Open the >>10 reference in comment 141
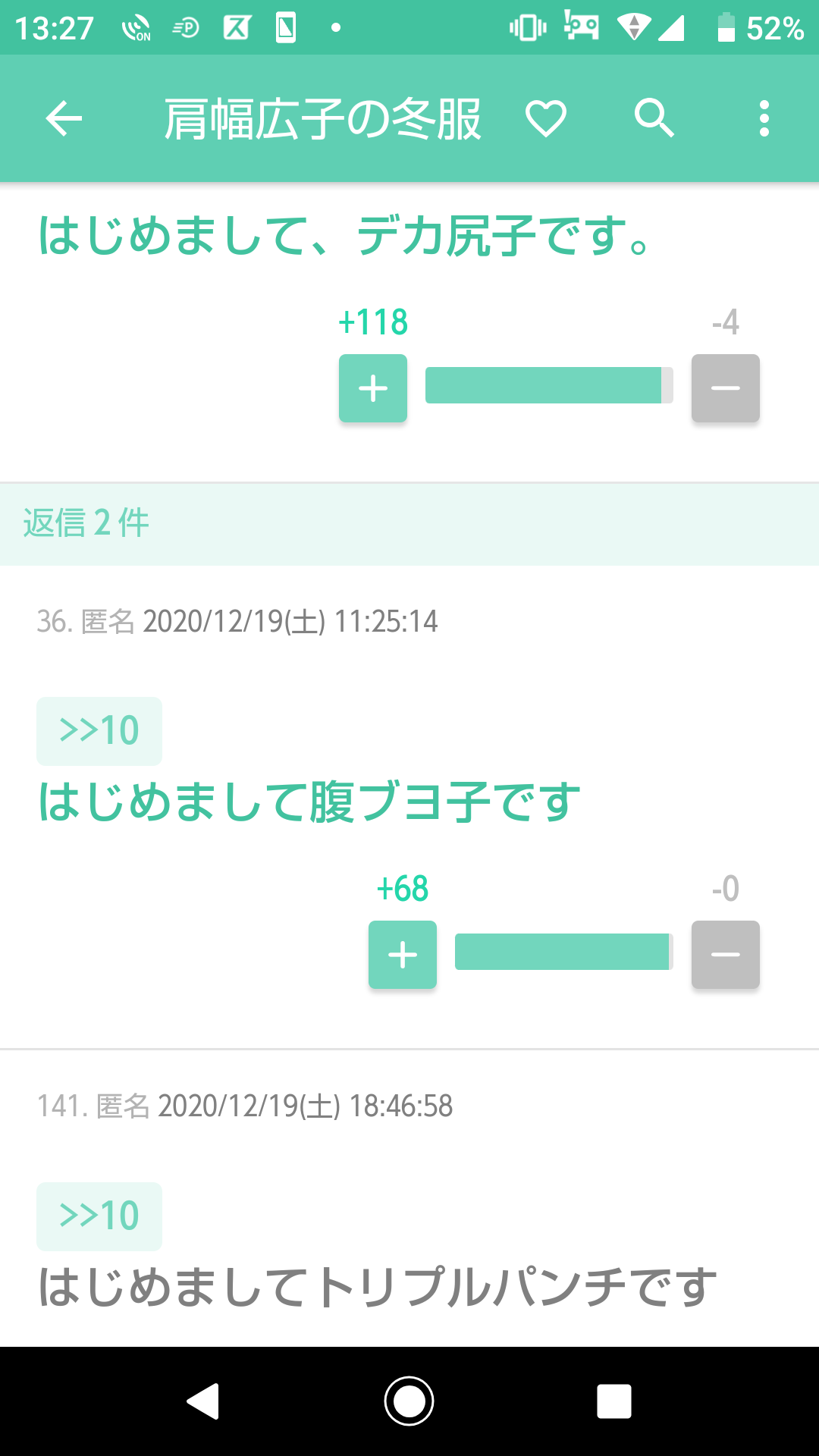This screenshot has height=1456, width=819. coord(99,1216)
